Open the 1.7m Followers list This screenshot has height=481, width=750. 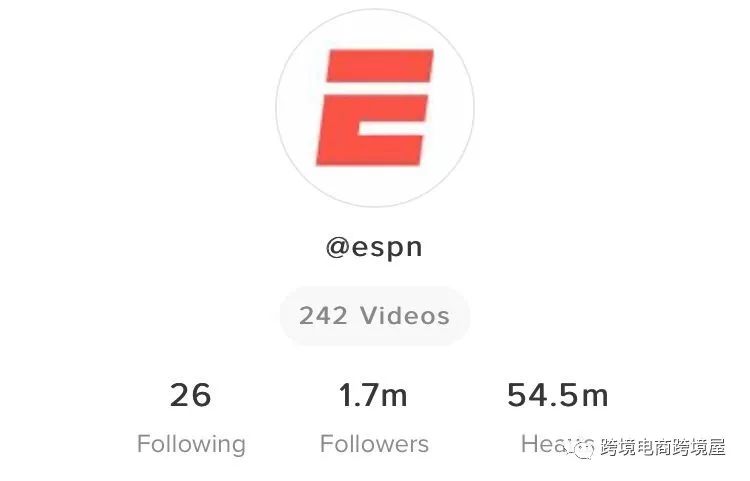coord(374,418)
